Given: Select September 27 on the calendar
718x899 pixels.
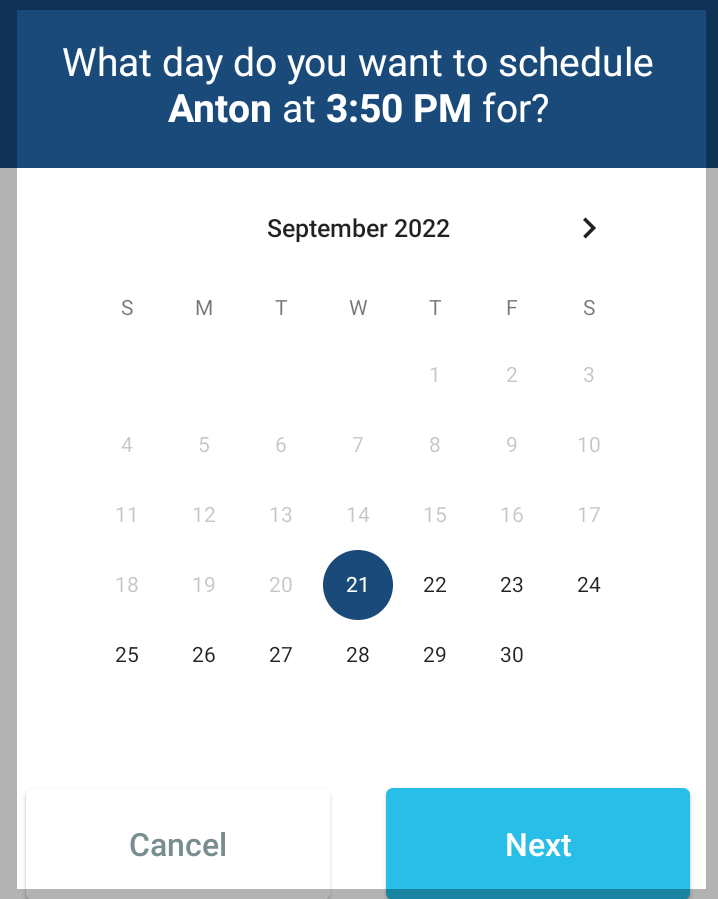Looking at the screenshot, I should [281, 655].
